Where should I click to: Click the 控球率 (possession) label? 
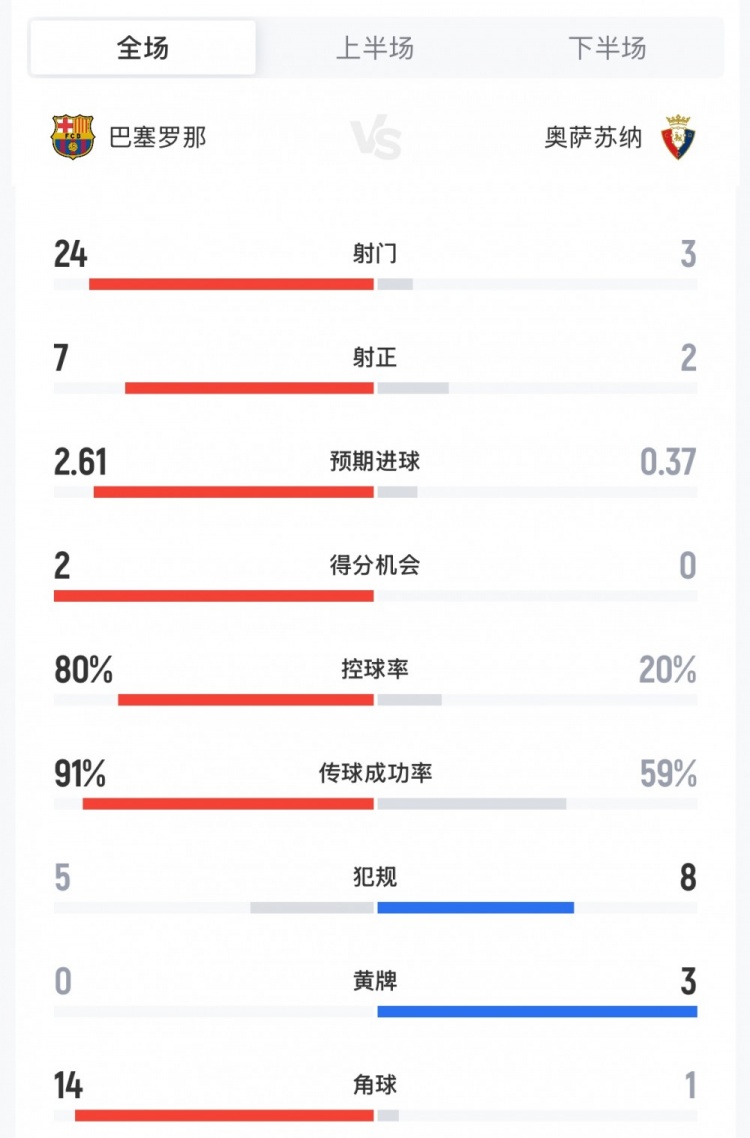click(375, 669)
